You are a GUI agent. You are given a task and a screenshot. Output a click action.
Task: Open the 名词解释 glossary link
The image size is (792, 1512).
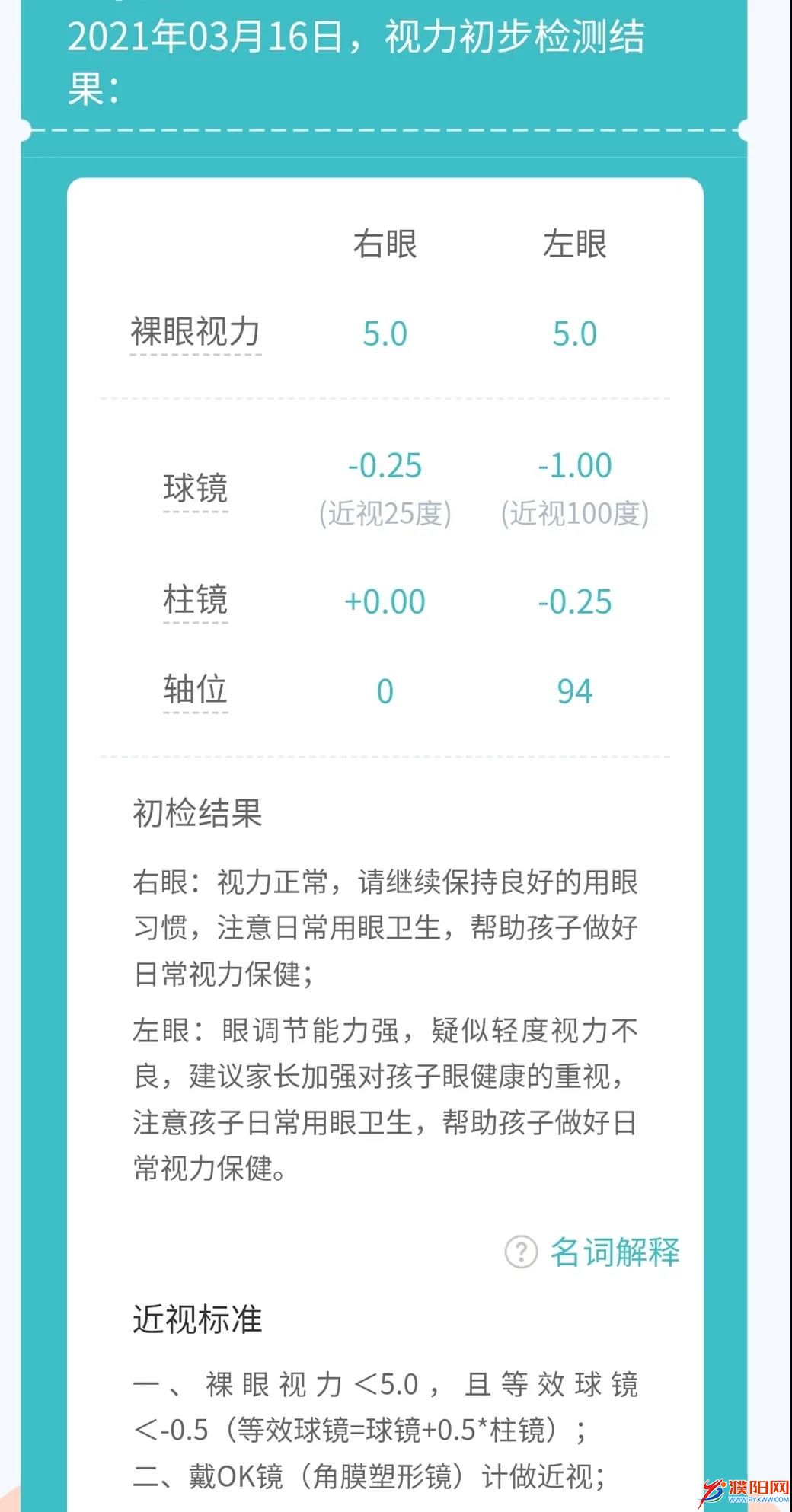coord(592,1252)
